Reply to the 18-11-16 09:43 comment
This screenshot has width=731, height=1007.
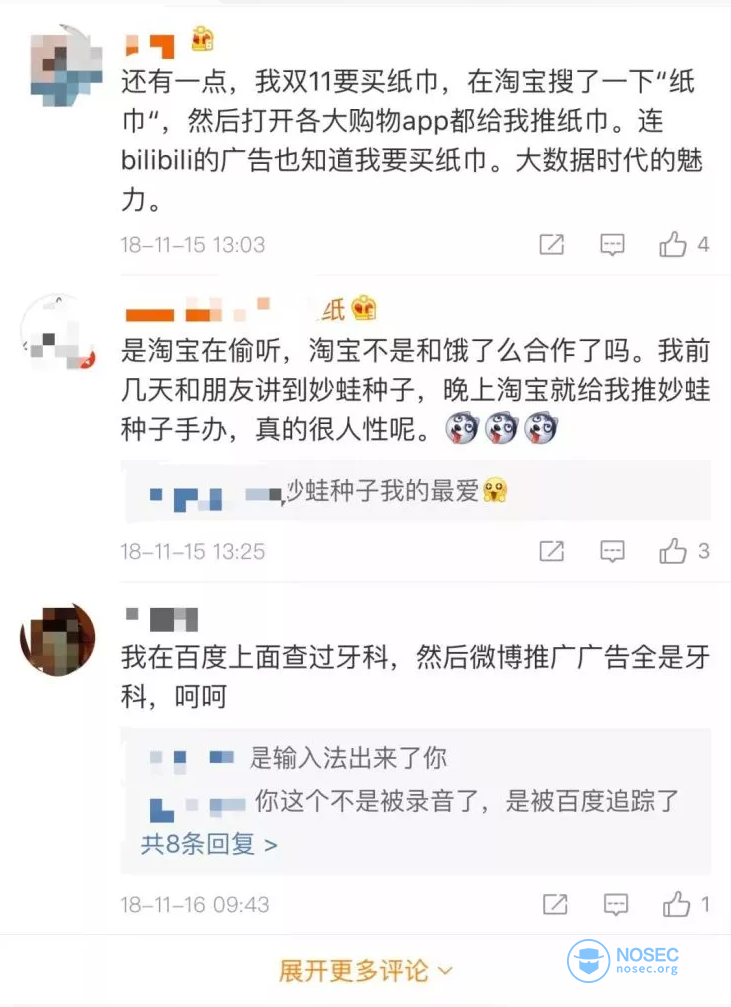[612, 905]
